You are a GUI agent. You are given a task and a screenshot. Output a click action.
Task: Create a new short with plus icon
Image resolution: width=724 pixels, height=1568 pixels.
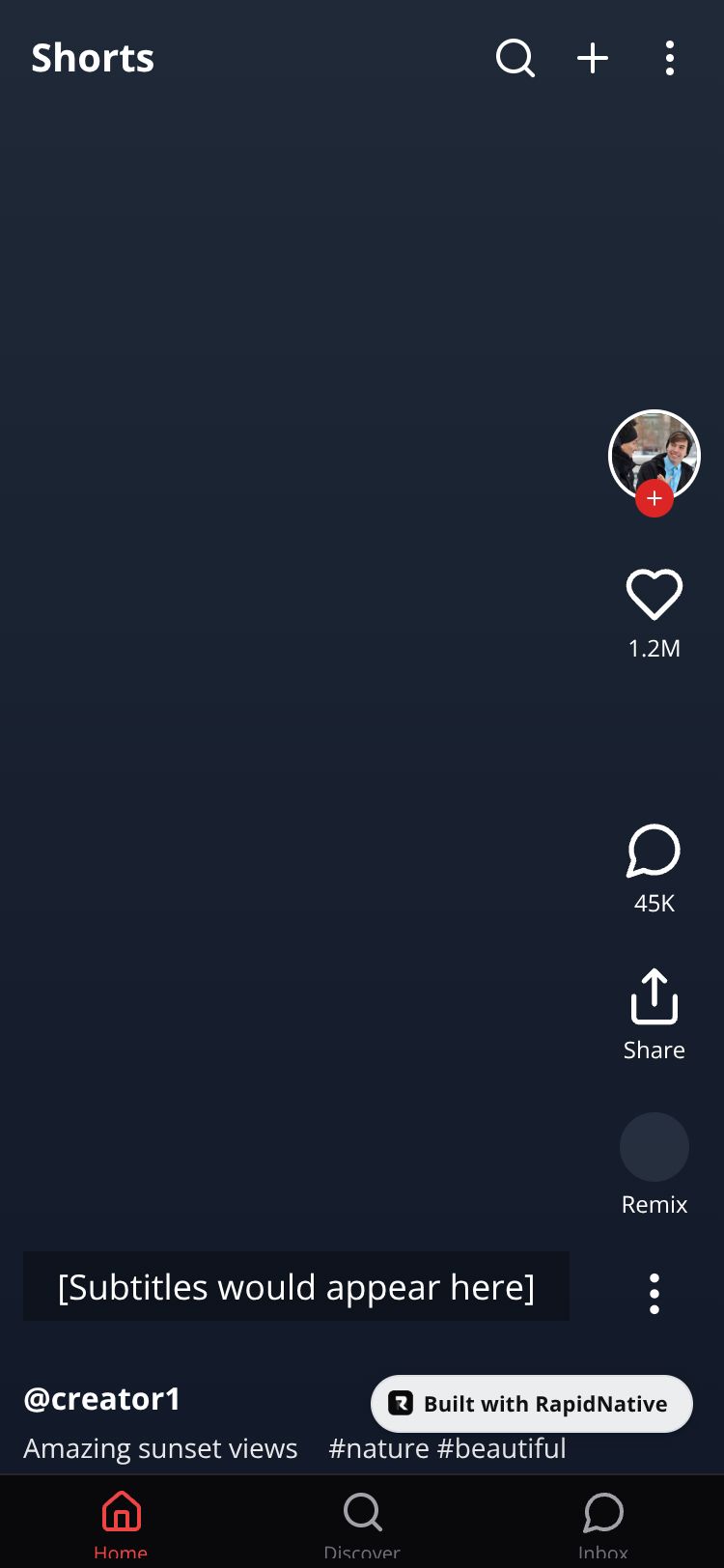[x=593, y=58]
